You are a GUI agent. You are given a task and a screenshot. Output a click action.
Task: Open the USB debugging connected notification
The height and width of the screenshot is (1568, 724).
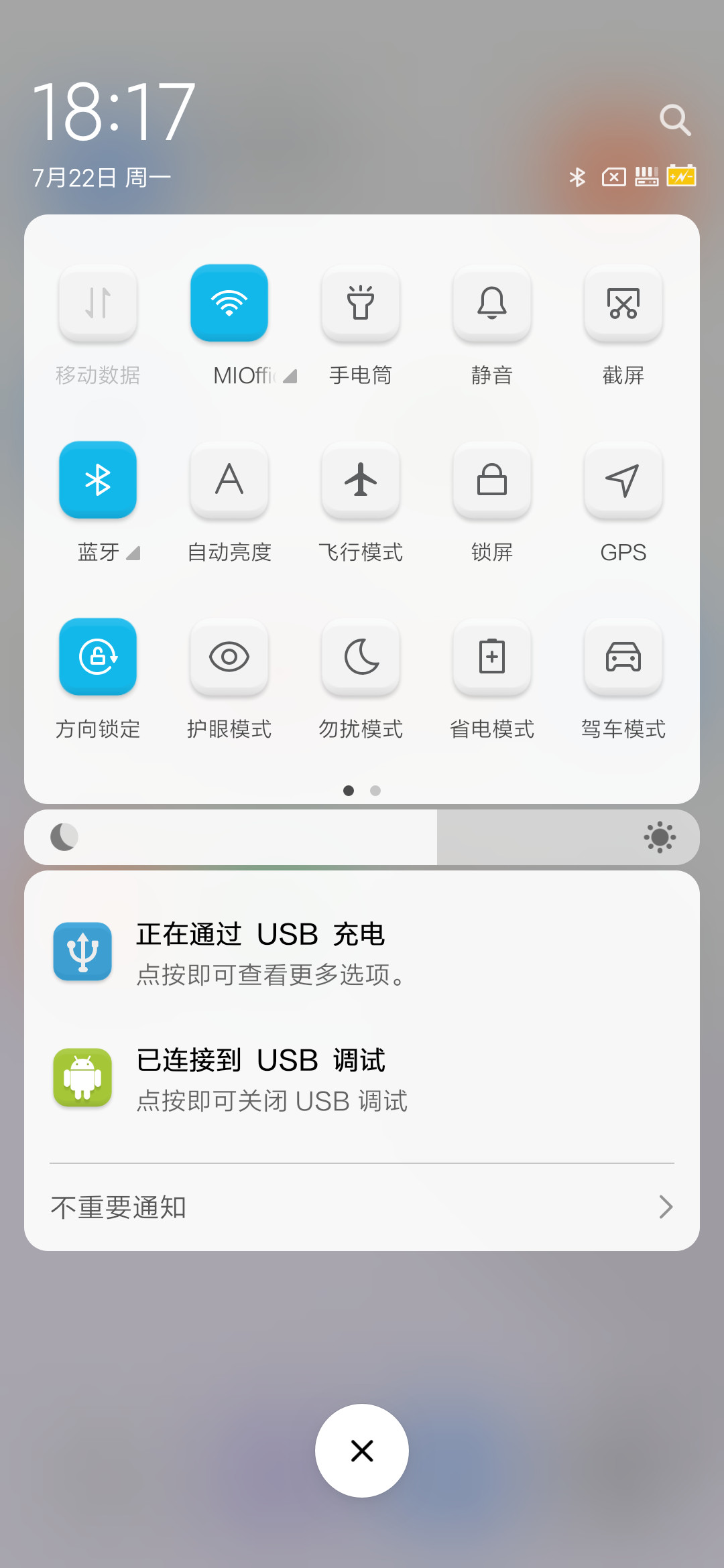(362, 1079)
